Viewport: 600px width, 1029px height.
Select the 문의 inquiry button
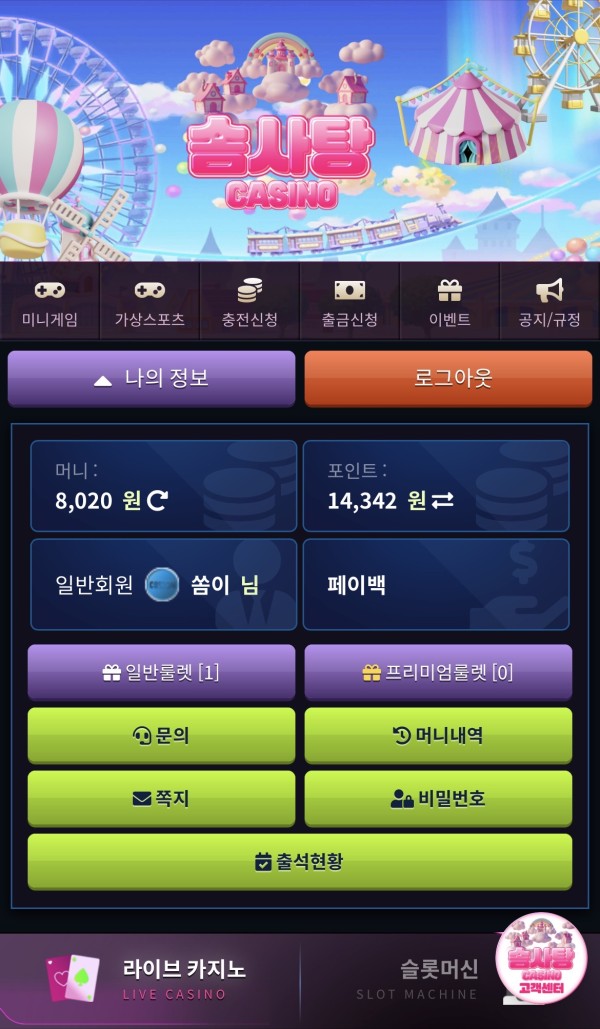point(162,735)
